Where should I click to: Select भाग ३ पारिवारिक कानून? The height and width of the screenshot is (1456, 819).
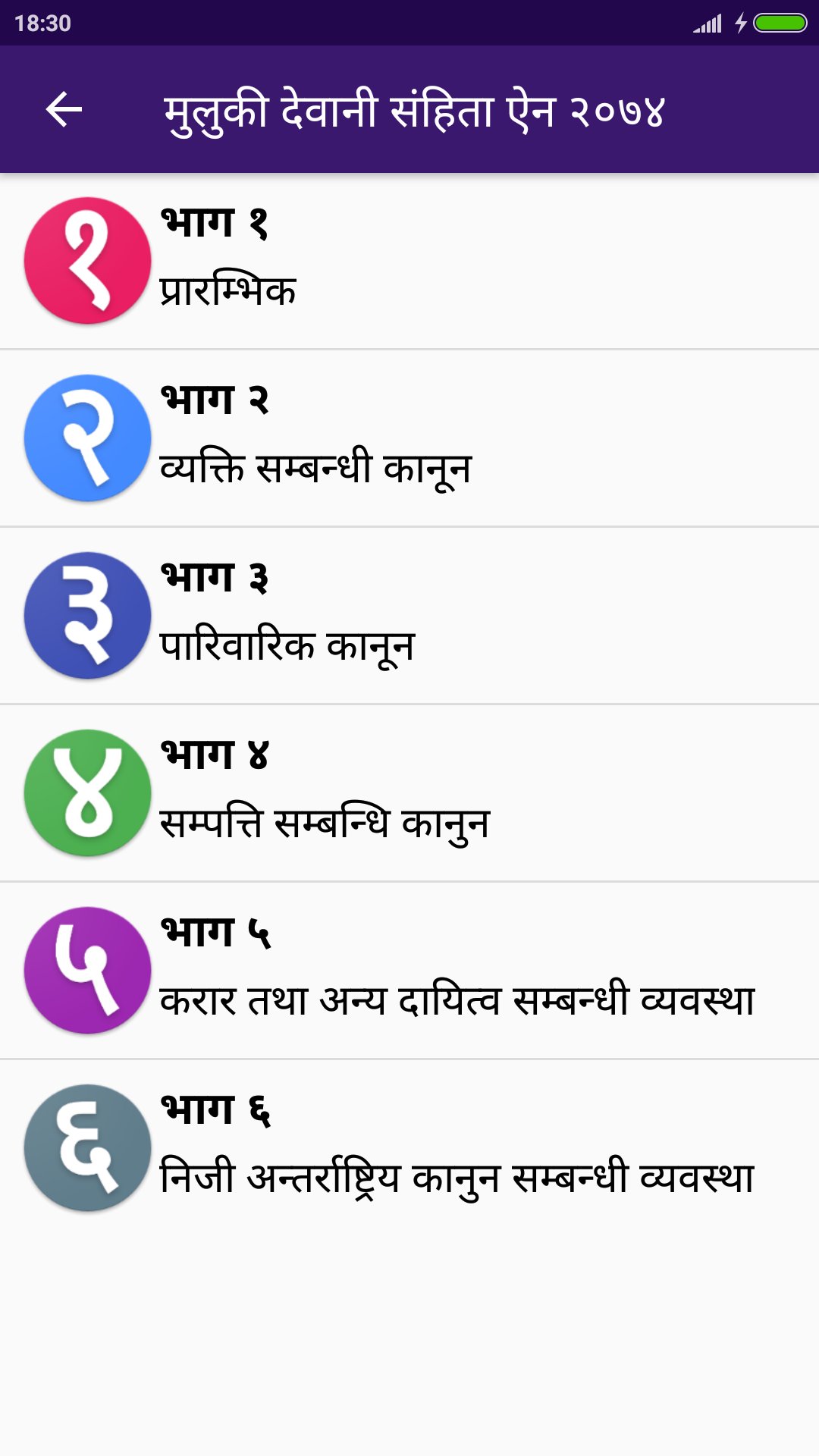click(x=409, y=616)
